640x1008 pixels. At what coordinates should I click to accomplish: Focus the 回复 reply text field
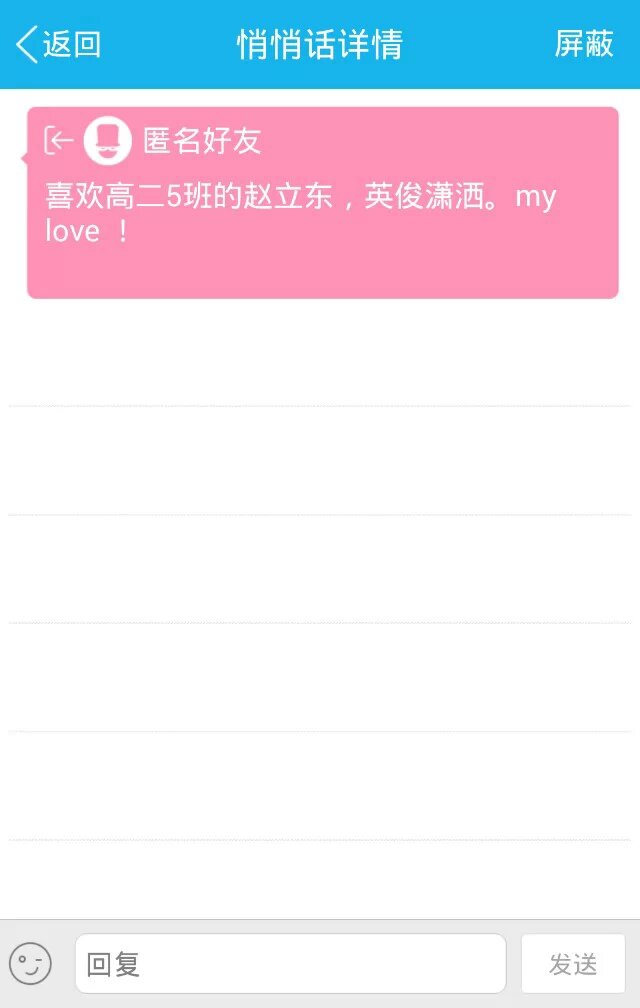290,963
